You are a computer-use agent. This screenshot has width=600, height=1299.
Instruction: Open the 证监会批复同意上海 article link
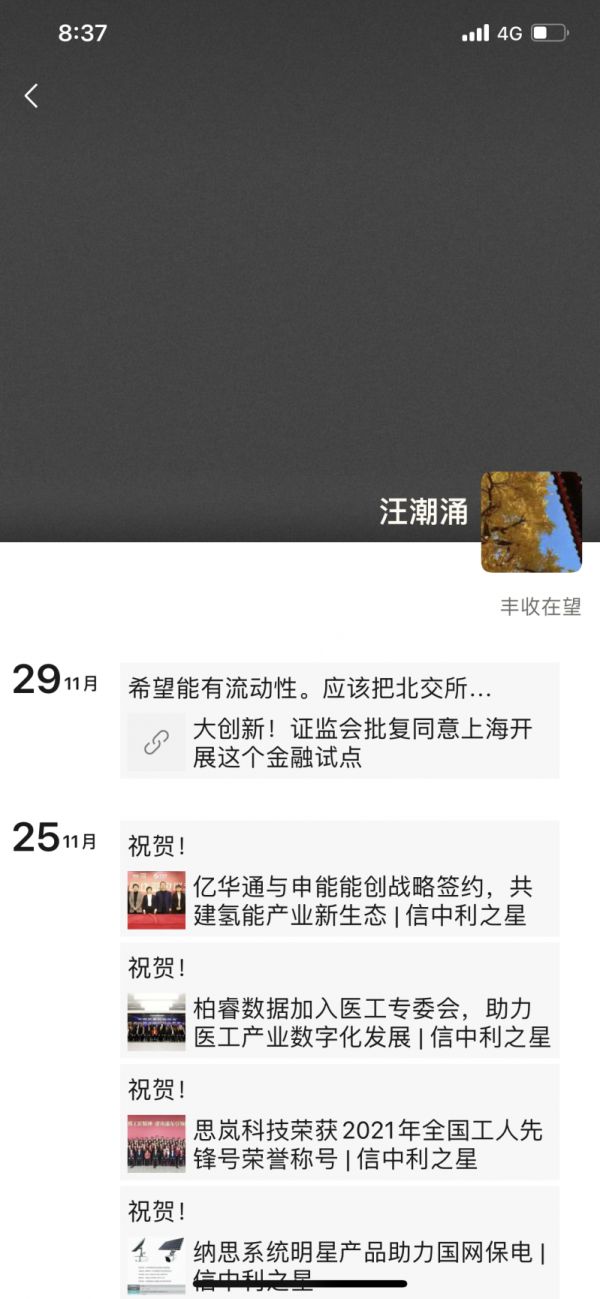pyautogui.click(x=340, y=743)
